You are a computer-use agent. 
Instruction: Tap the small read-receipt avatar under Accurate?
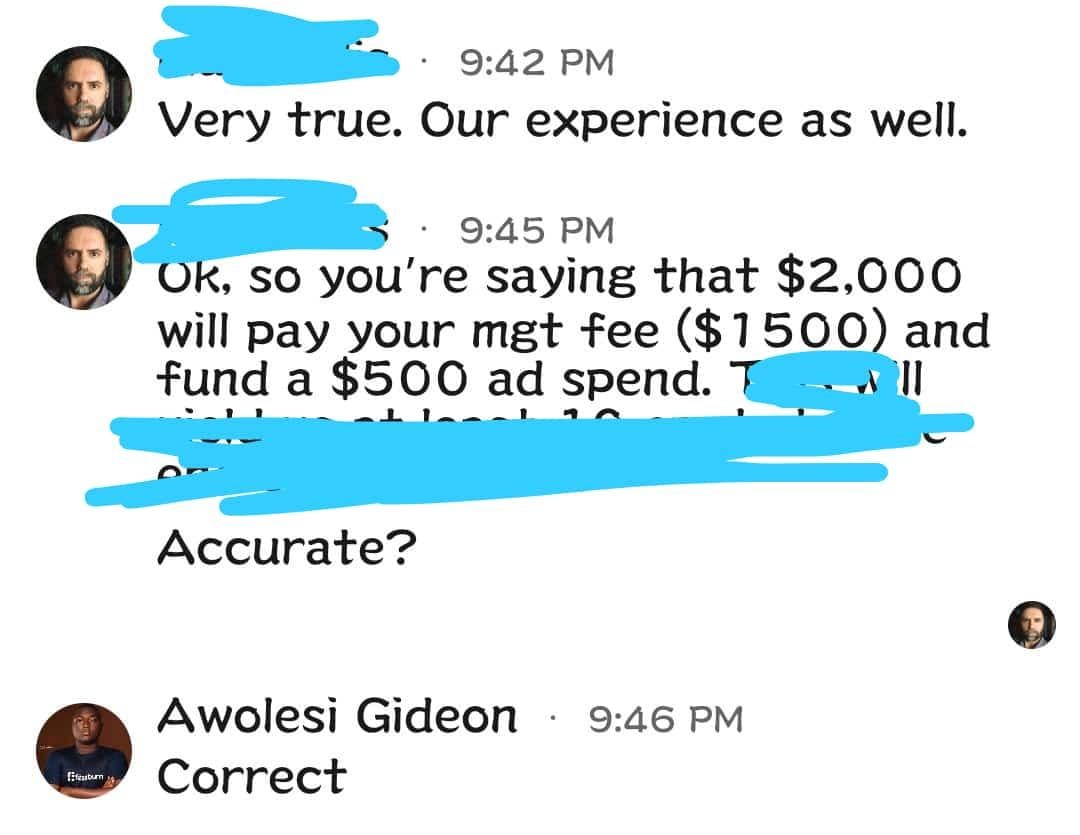click(1031, 625)
